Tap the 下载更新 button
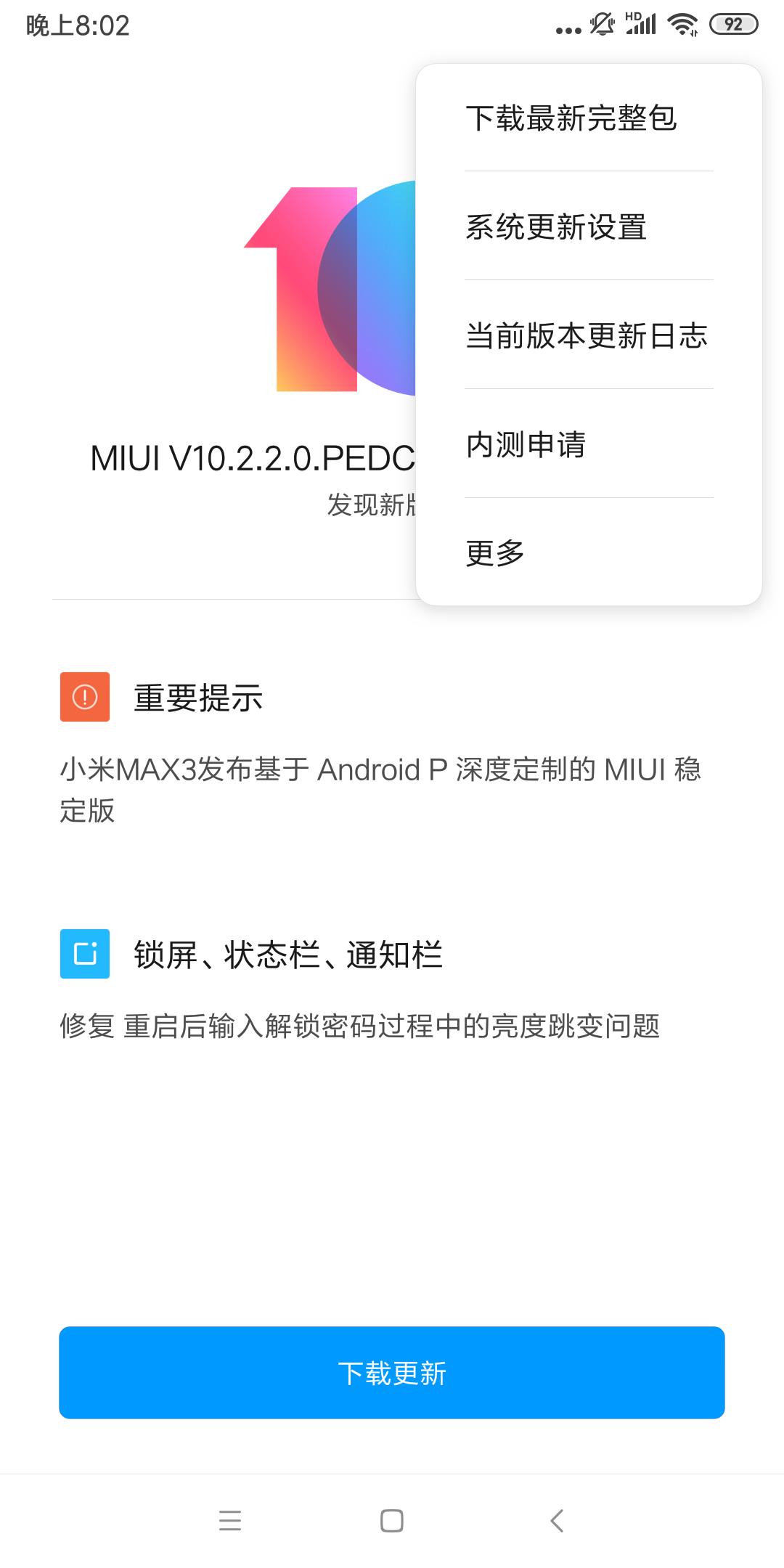The height and width of the screenshot is (1568, 784). (392, 1372)
